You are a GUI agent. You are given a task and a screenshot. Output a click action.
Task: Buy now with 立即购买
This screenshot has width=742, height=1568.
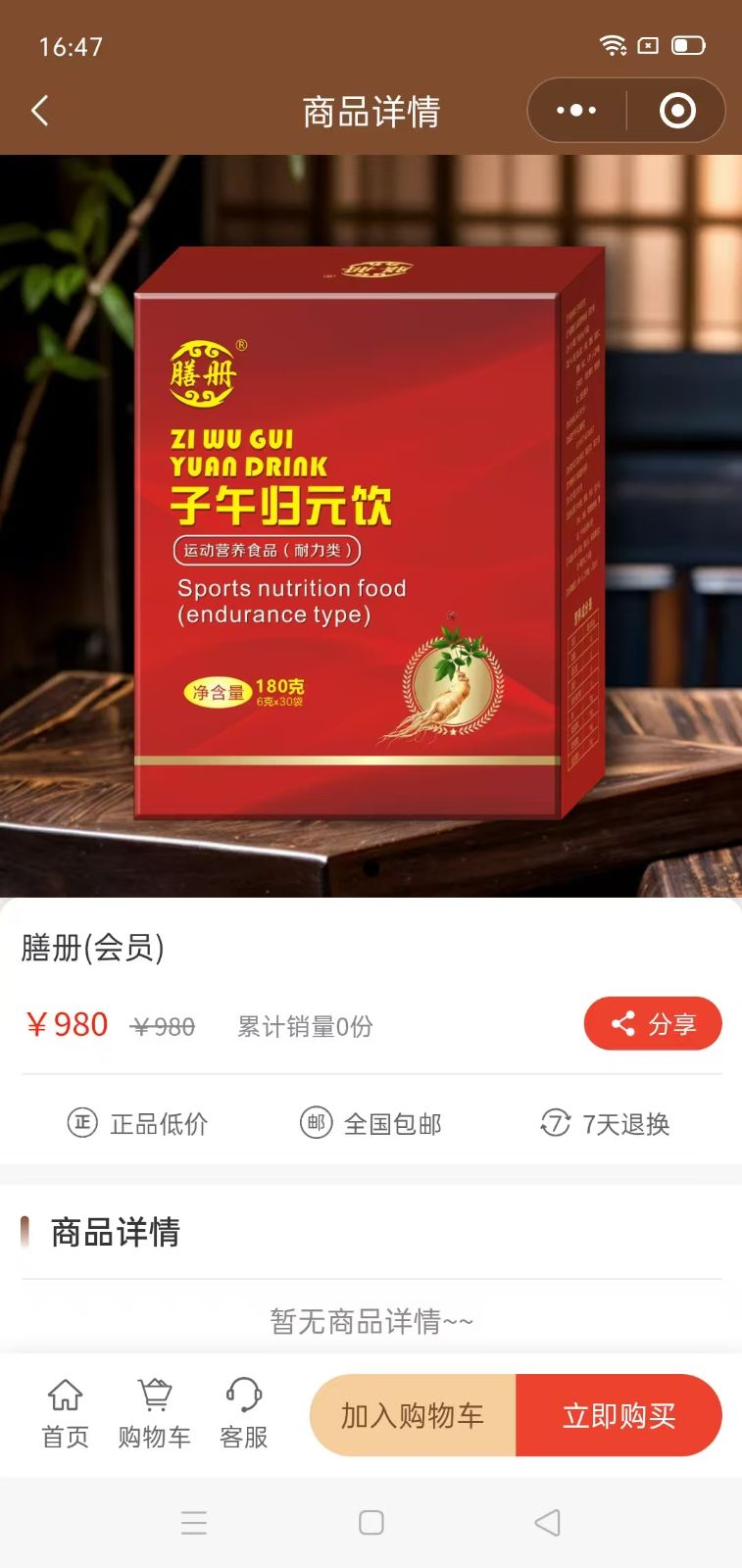pos(619,1415)
